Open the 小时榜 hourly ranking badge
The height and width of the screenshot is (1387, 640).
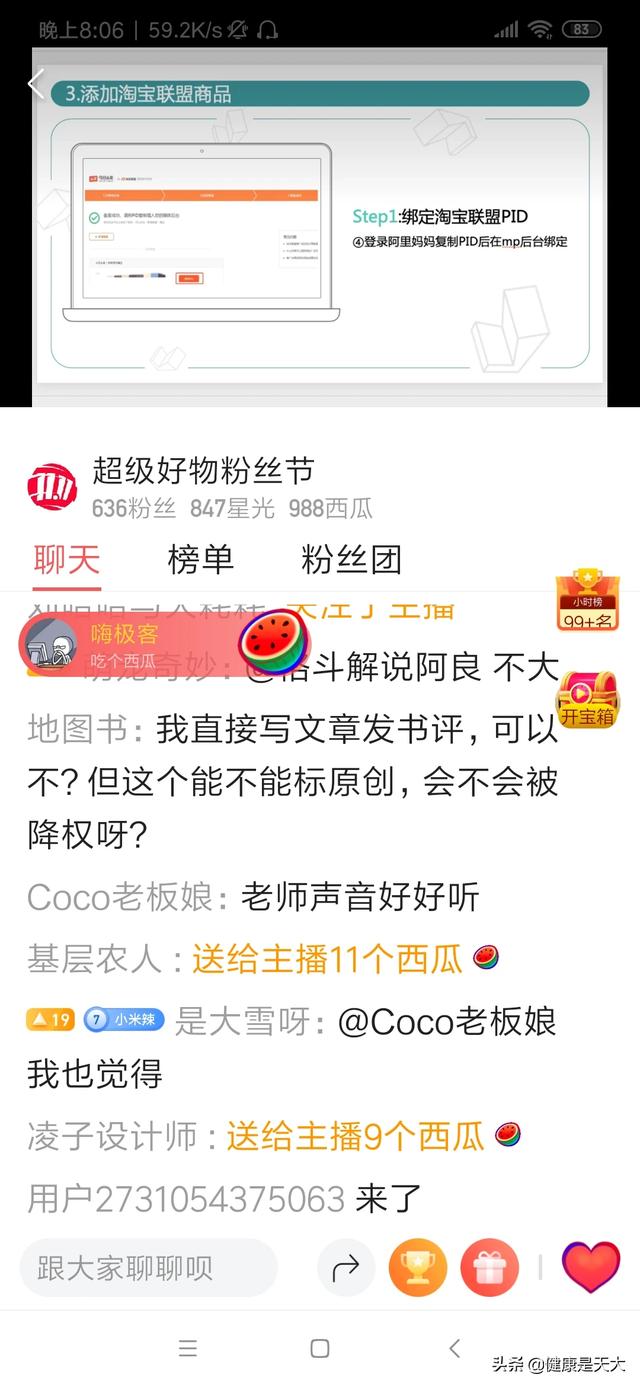(587, 601)
